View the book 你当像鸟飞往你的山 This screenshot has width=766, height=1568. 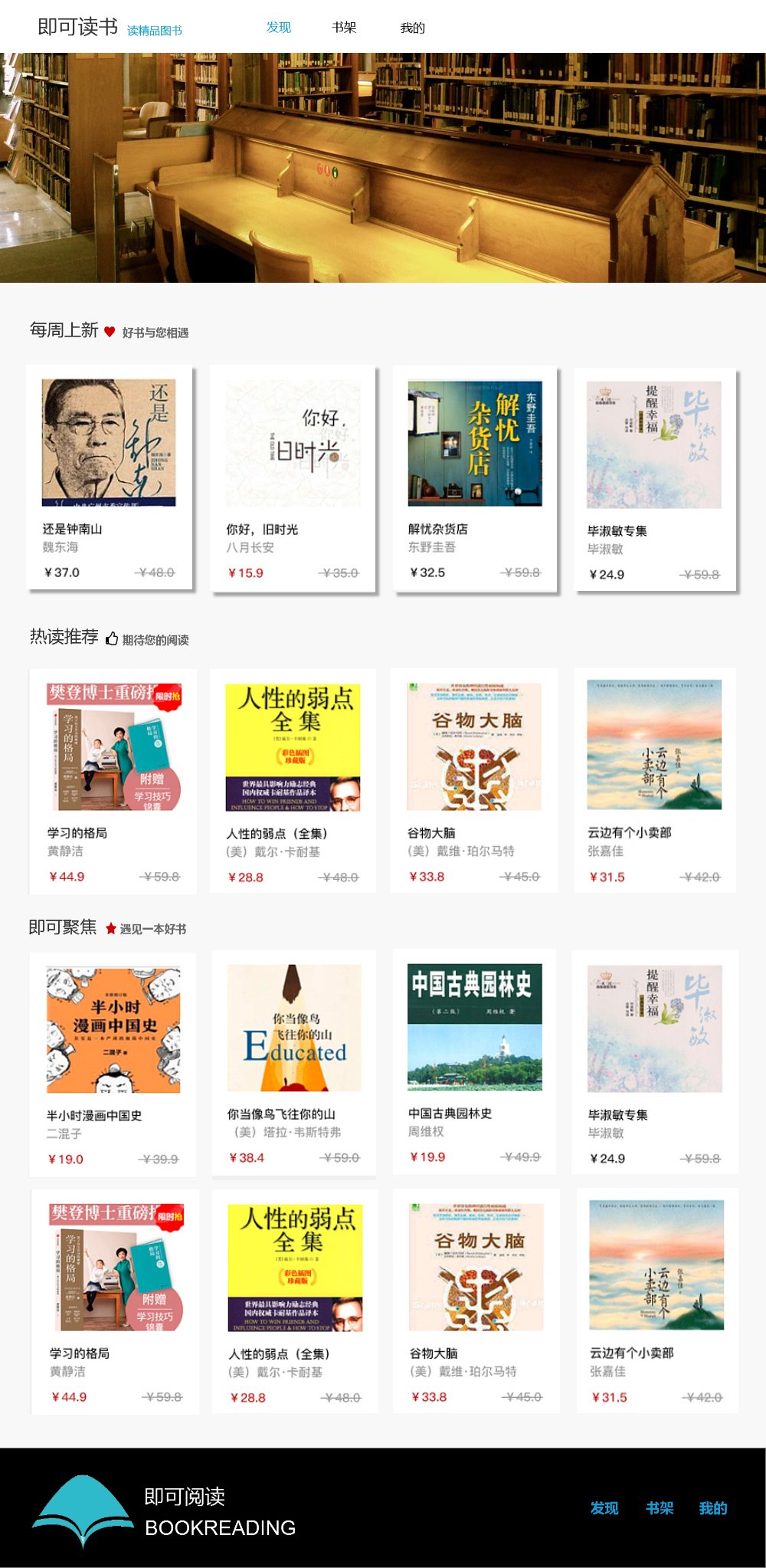294,1062
